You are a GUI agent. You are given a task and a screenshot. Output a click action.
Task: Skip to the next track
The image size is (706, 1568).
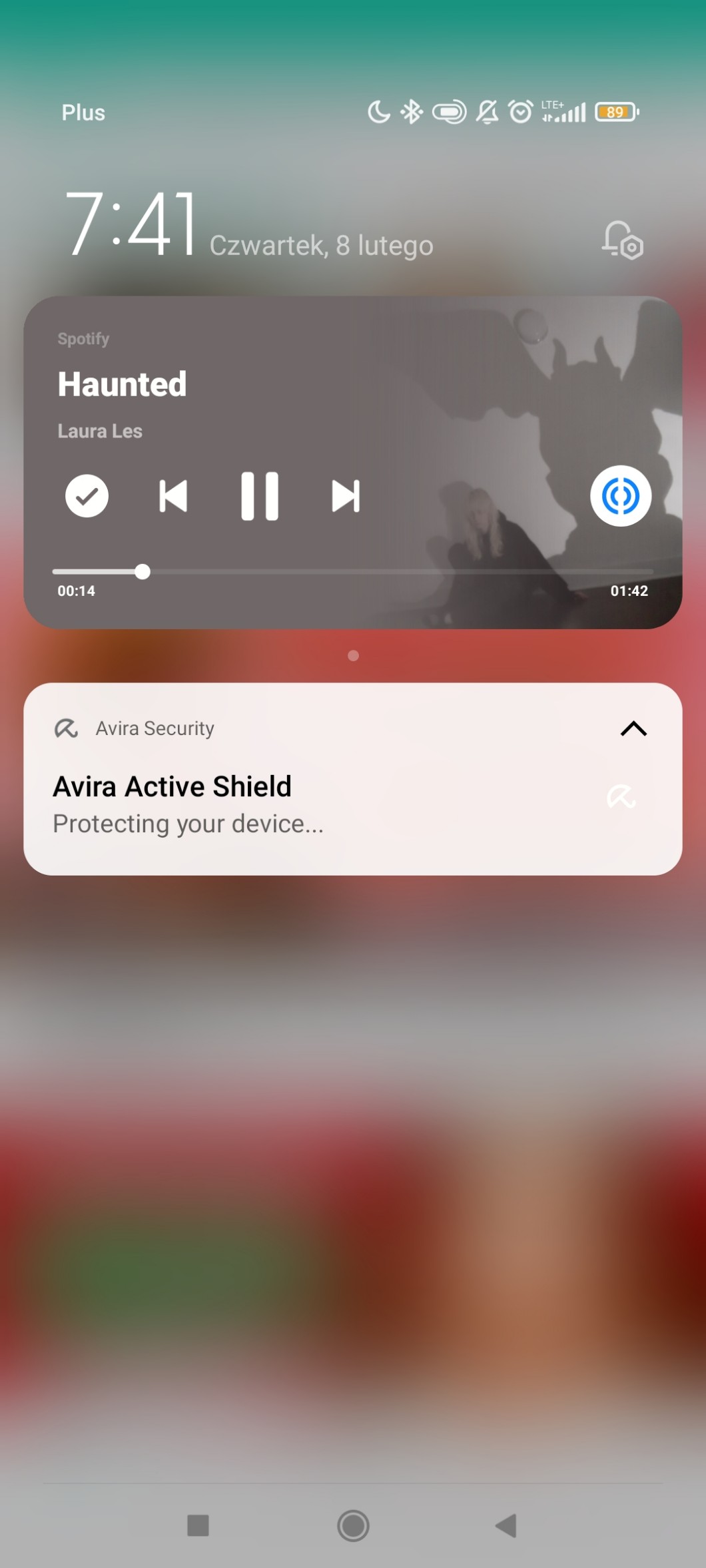(346, 496)
